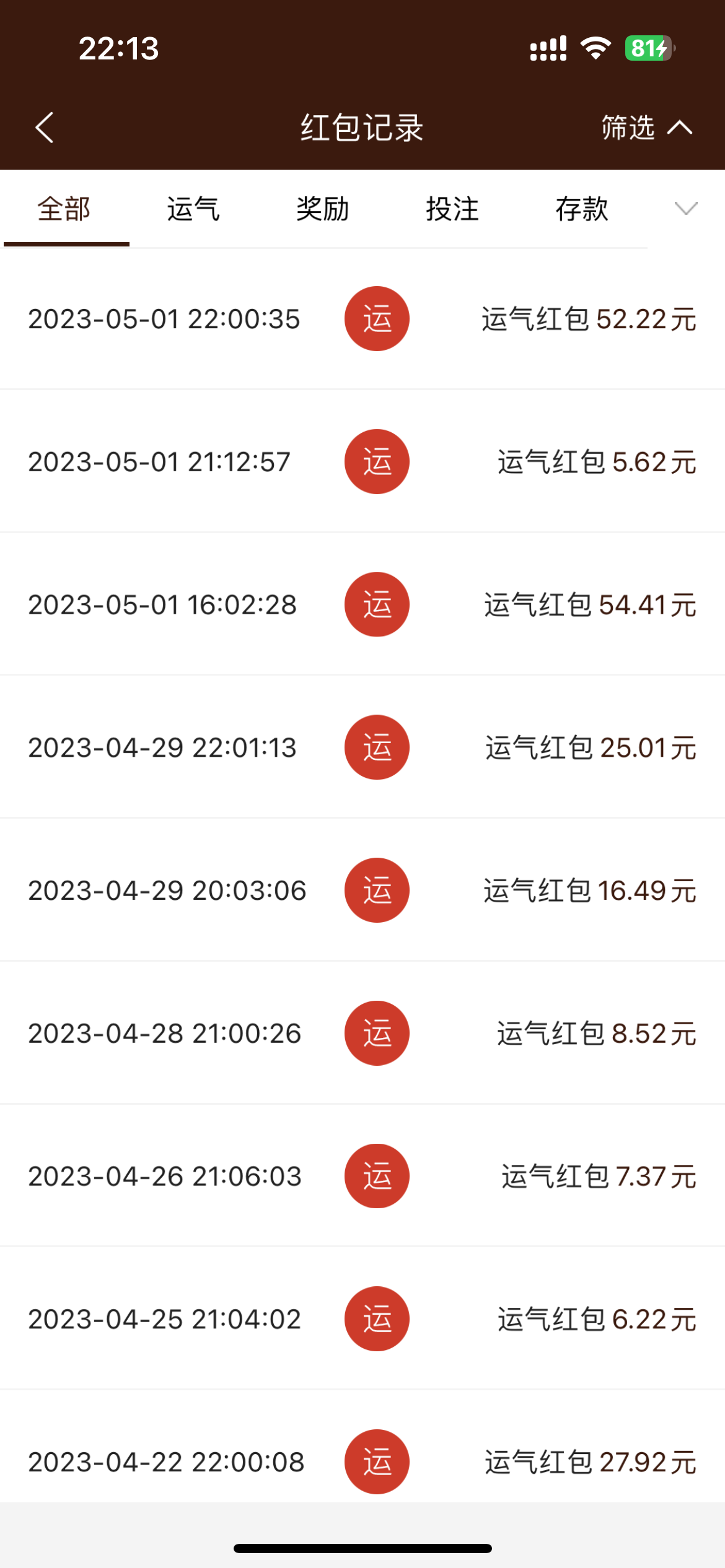Tap the 运 badge on the 25.01元 record
Image resolution: width=725 pixels, height=1568 pixels.
pyautogui.click(x=376, y=747)
